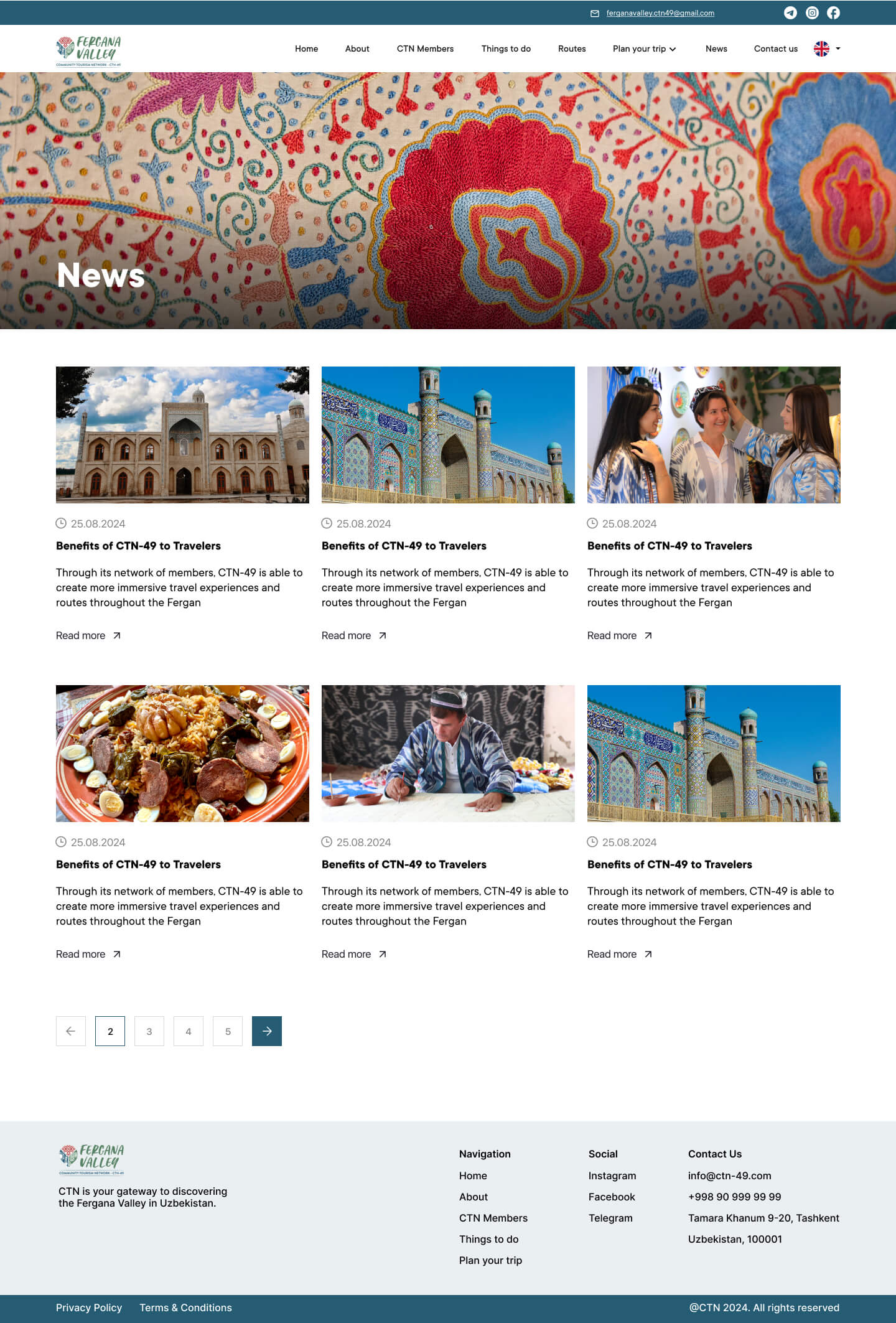Image resolution: width=896 pixels, height=1323 pixels.
Task: Open Contact us in the header
Action: [775, 49]
